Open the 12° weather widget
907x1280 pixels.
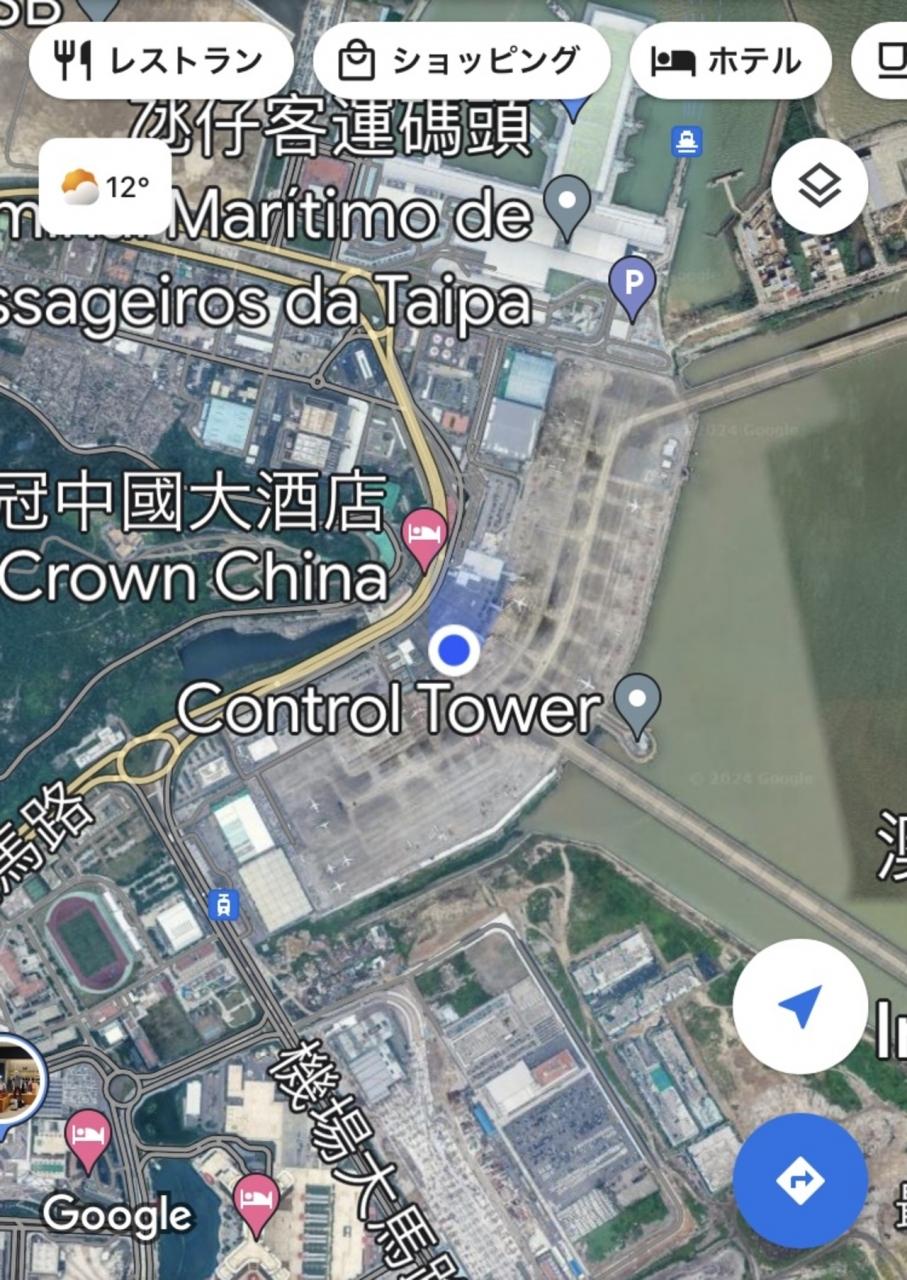105,187
